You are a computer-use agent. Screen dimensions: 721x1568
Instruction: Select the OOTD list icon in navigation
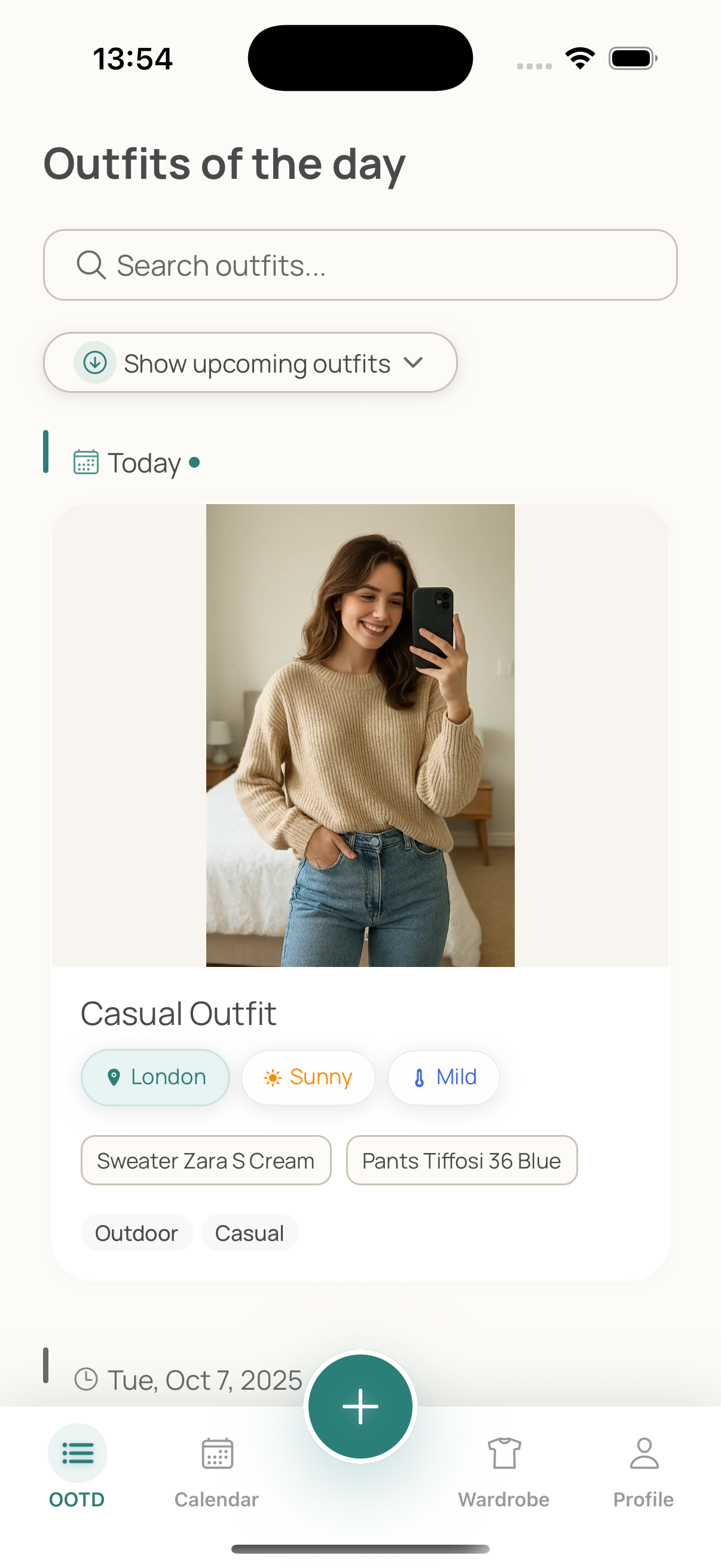[77, 1453]
